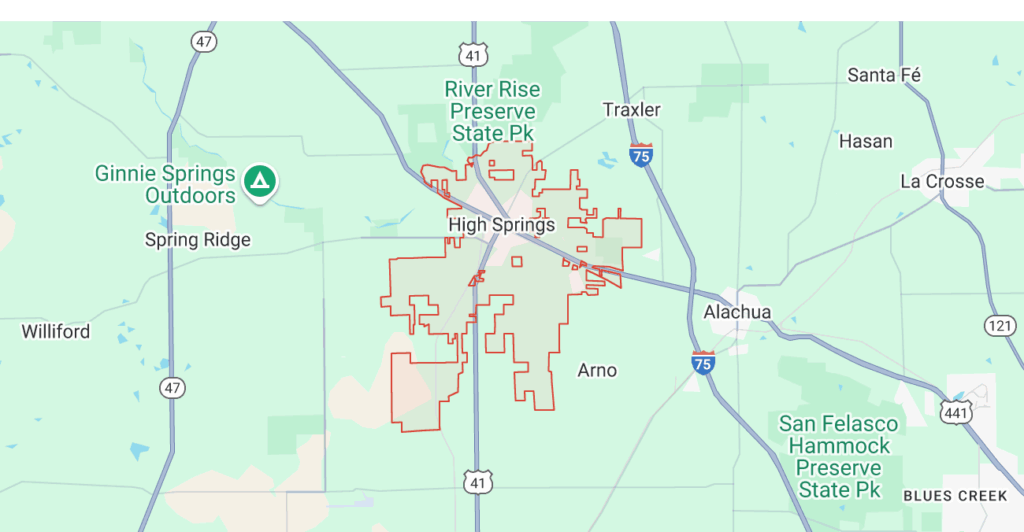The height and width of the screenshot is (532, 1024).
Task: Open the Ginnie Springs Outdoors campground pin
Action: coord(261,181)
